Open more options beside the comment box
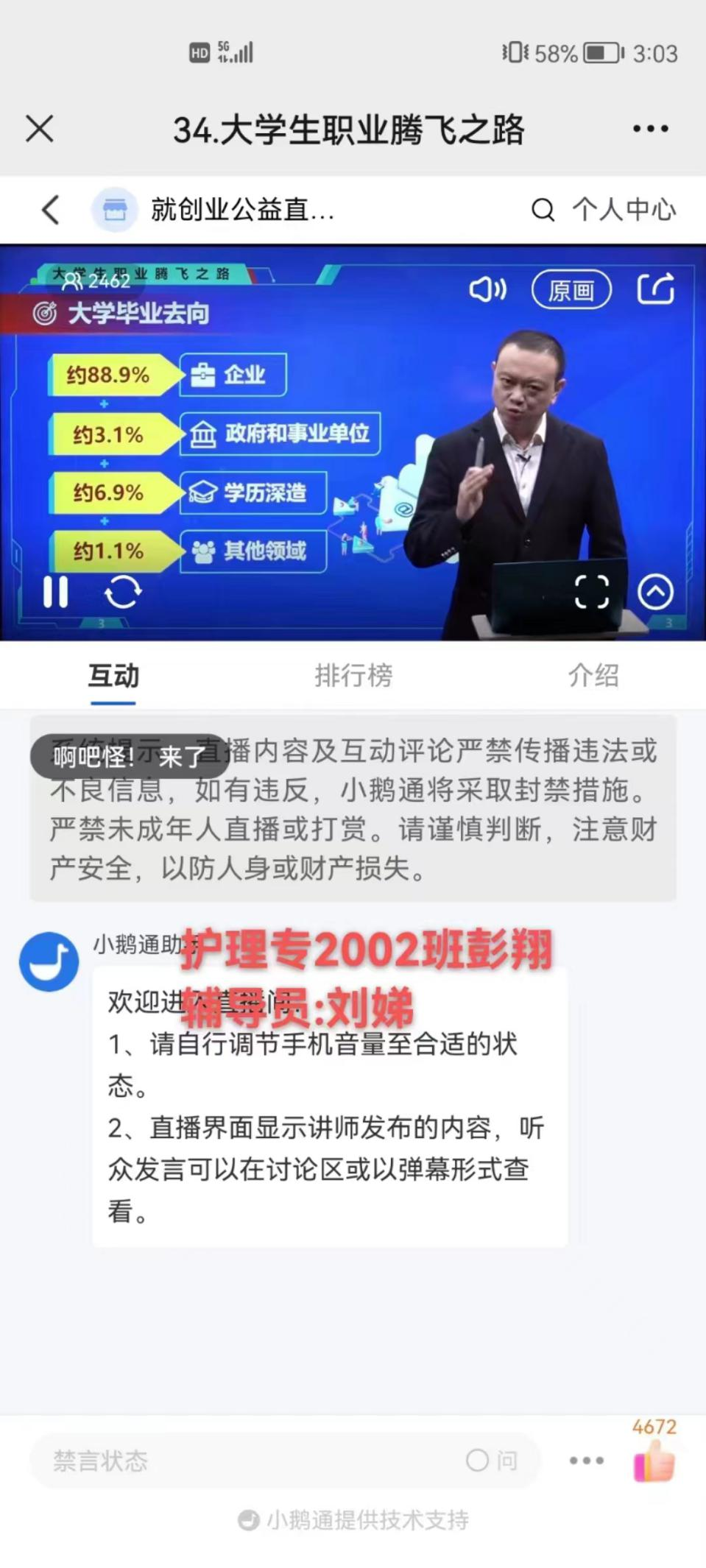The height and width of the screenshot is (1568, 706). point(587,1461)
